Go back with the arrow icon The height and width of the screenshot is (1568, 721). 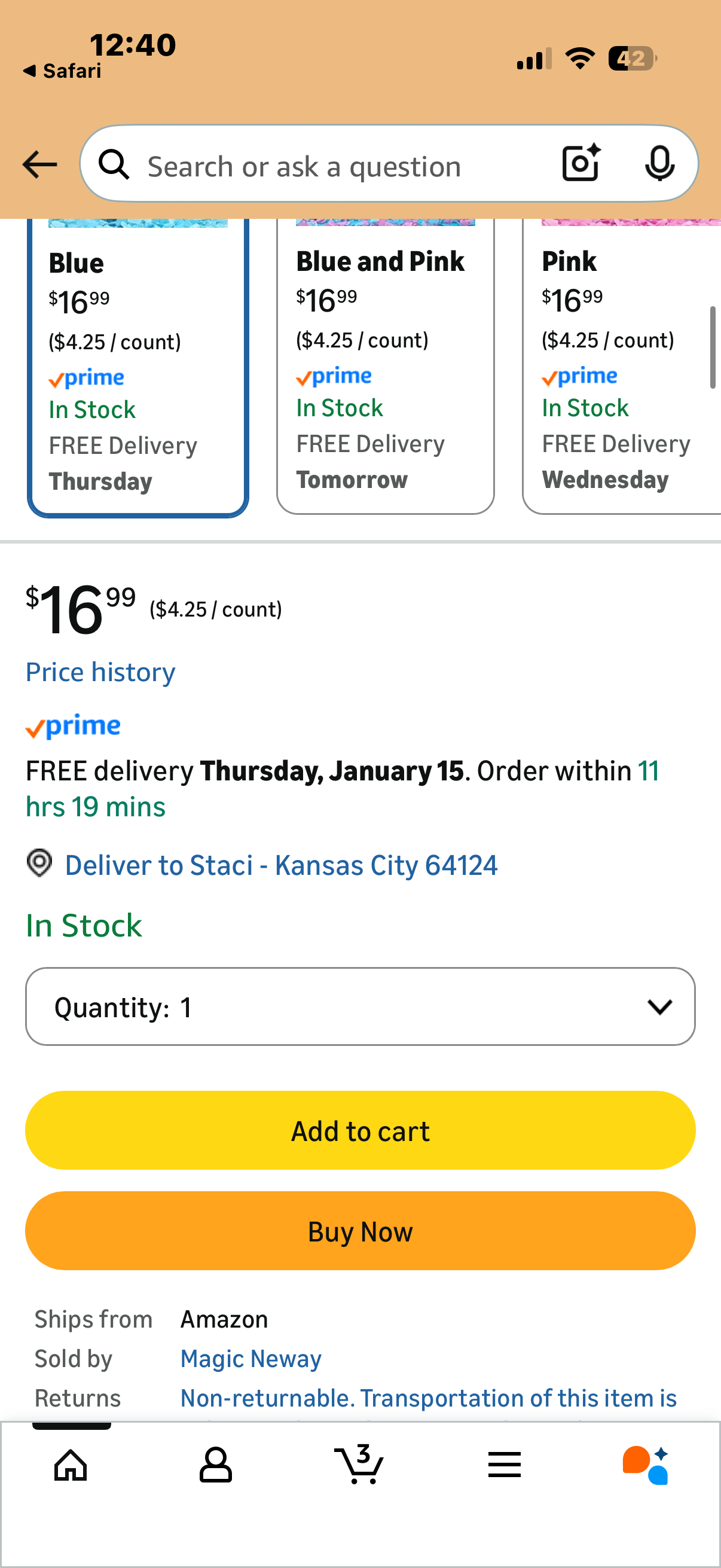click(x=39, y=164)
